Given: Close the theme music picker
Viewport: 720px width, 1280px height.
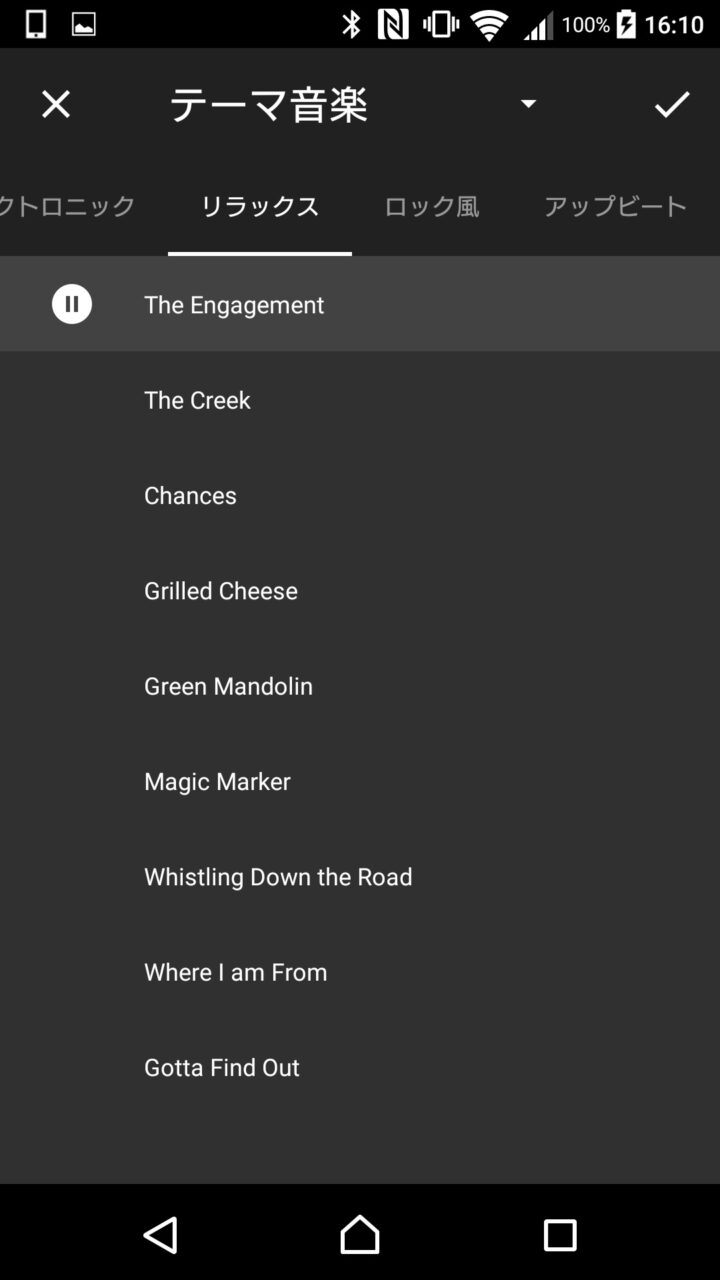Looking at the screenshot, I should point(56,104).
